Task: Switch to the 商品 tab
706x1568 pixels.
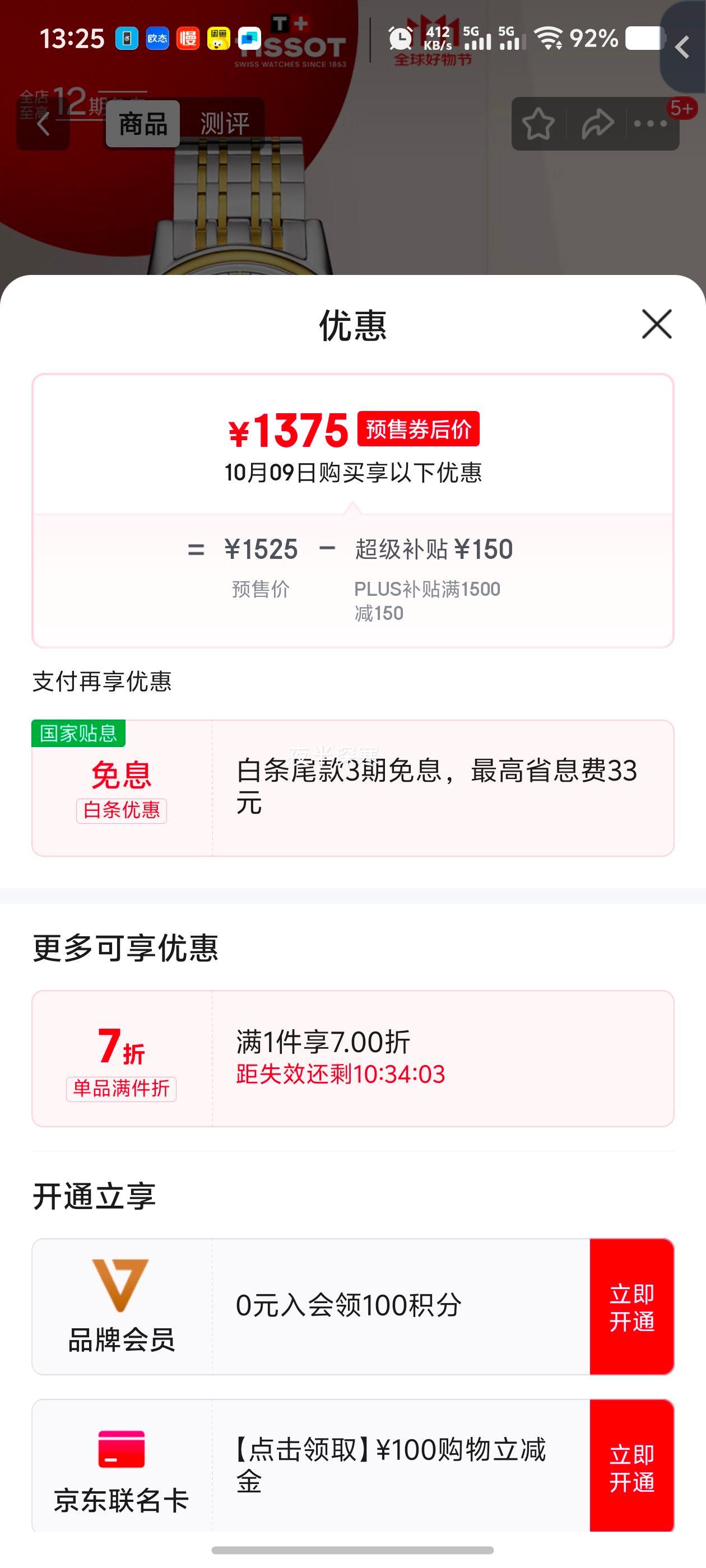Action: click(x=143, y=124)
